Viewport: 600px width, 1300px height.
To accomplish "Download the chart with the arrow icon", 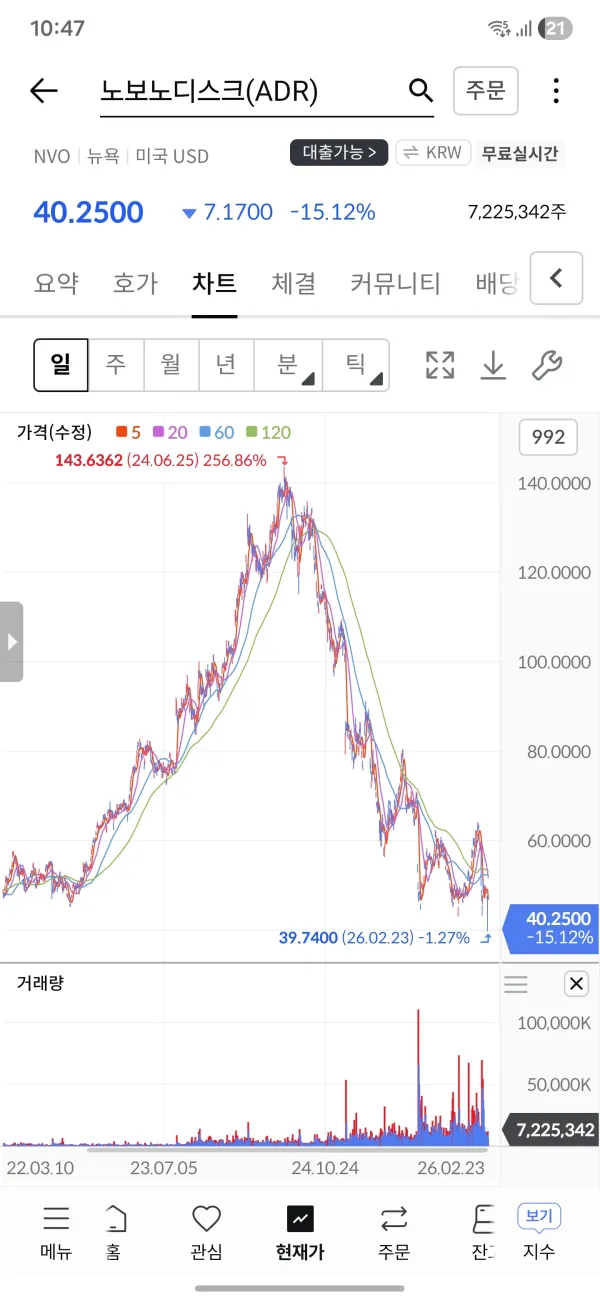I will [493, 365].
